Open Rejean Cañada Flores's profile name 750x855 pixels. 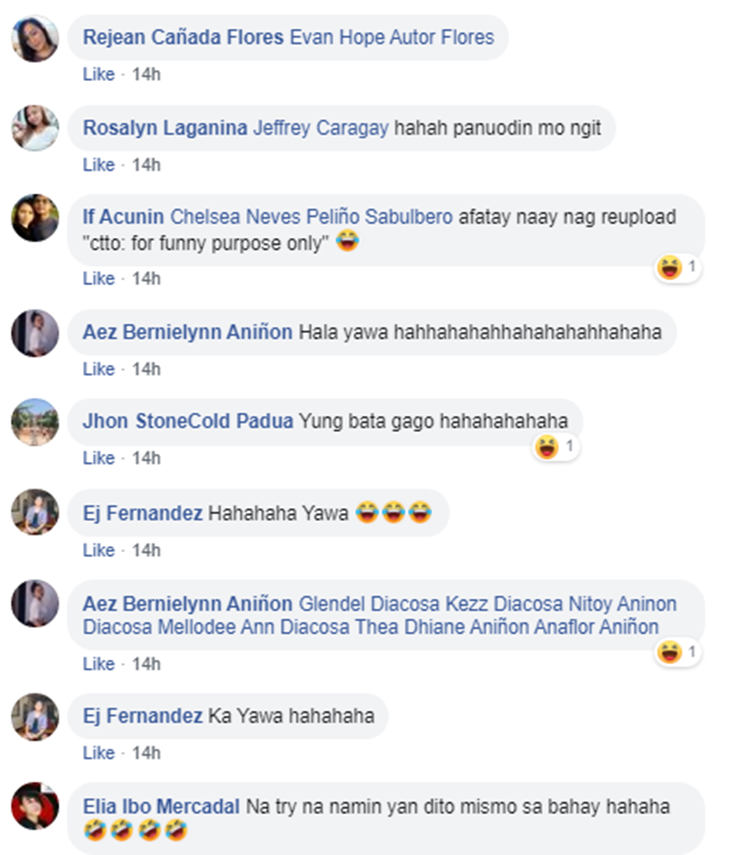tap(184, 38)
